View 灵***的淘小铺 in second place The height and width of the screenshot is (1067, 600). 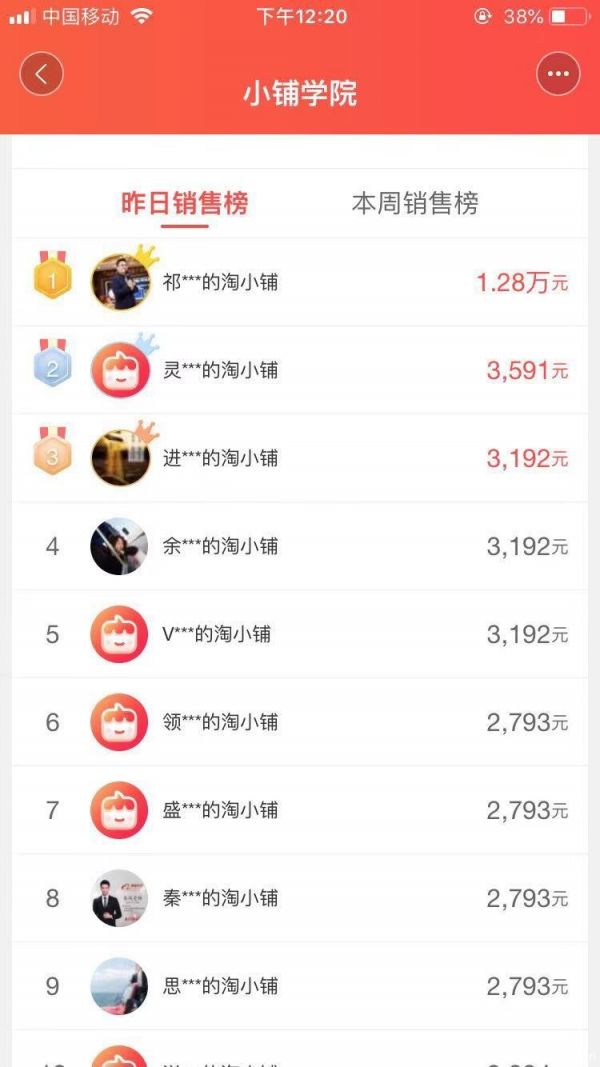click(220, 371)
